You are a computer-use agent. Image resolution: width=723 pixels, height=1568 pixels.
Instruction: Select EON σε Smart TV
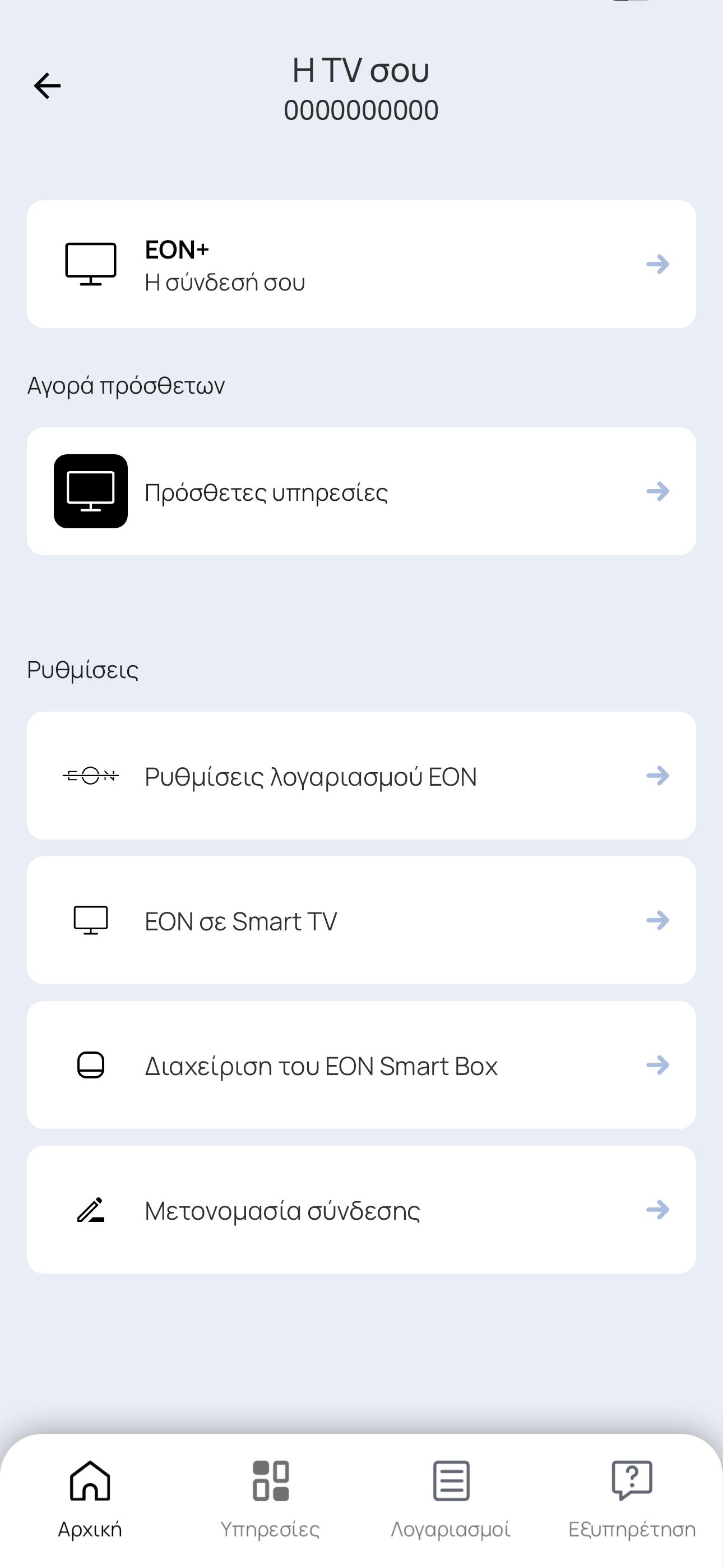pos(361,920)
